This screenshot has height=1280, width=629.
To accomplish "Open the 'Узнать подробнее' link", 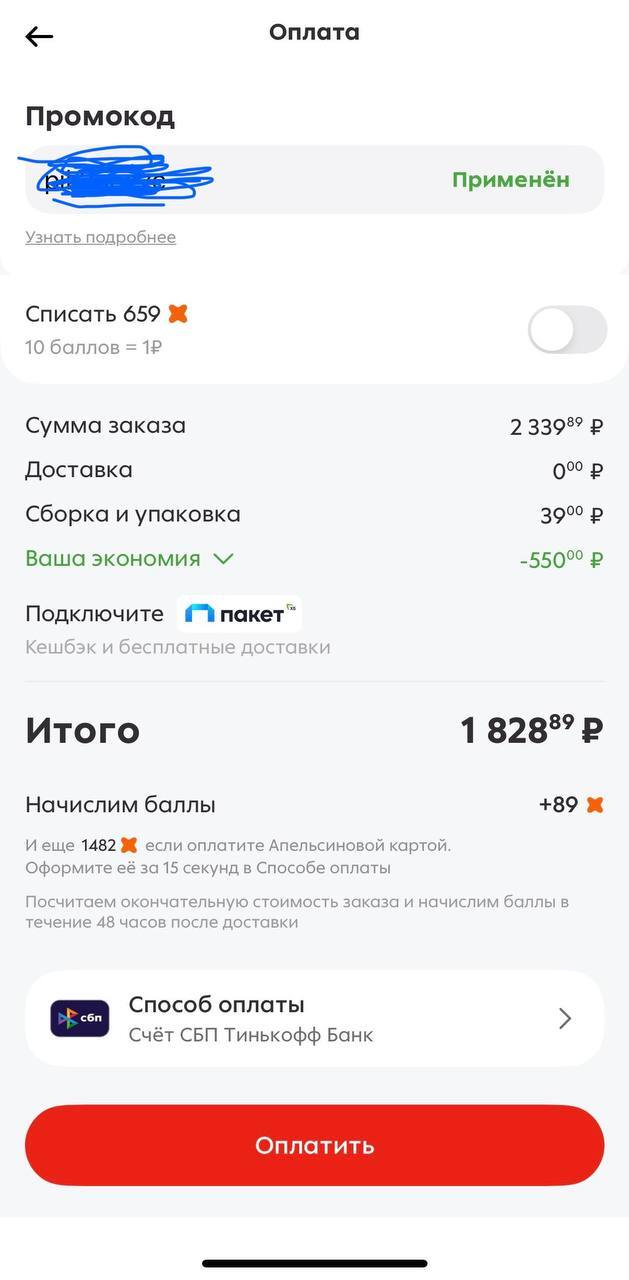I will 100,237.
